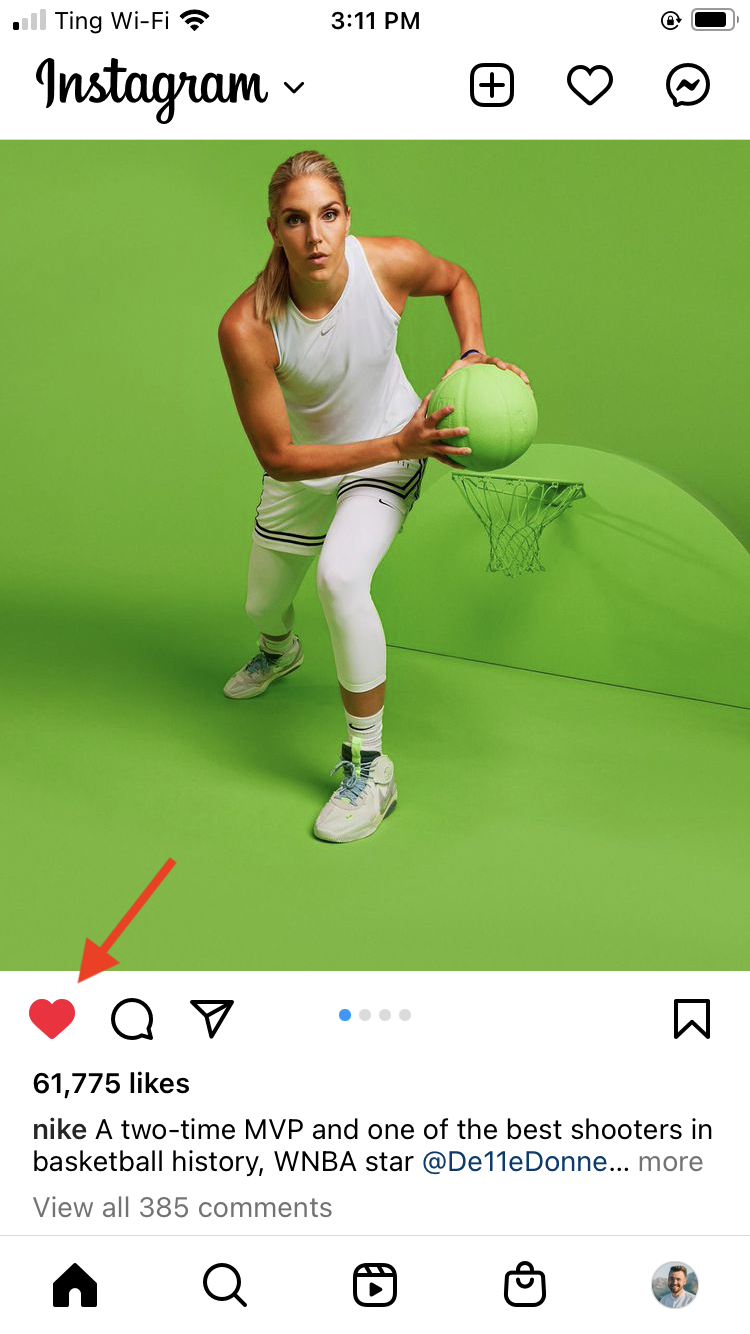750x1334 pixels.
Task: Bookmark the Nike post
Action: point(692,1019)
